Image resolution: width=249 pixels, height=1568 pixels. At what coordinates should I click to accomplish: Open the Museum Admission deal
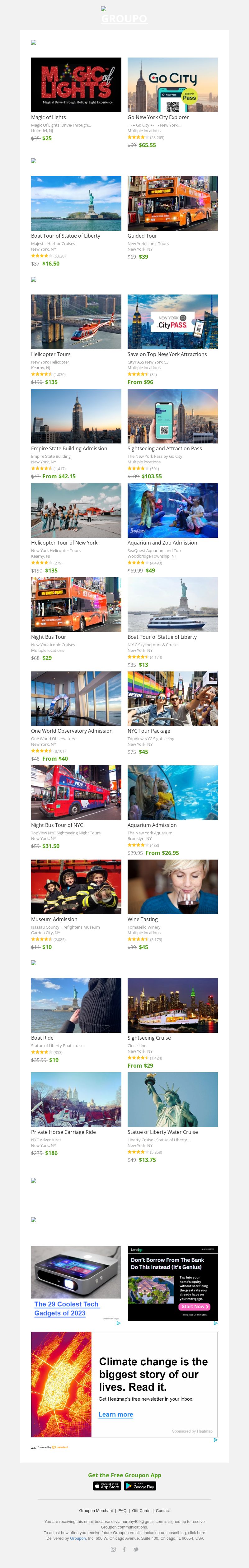[x=76, y=886]
